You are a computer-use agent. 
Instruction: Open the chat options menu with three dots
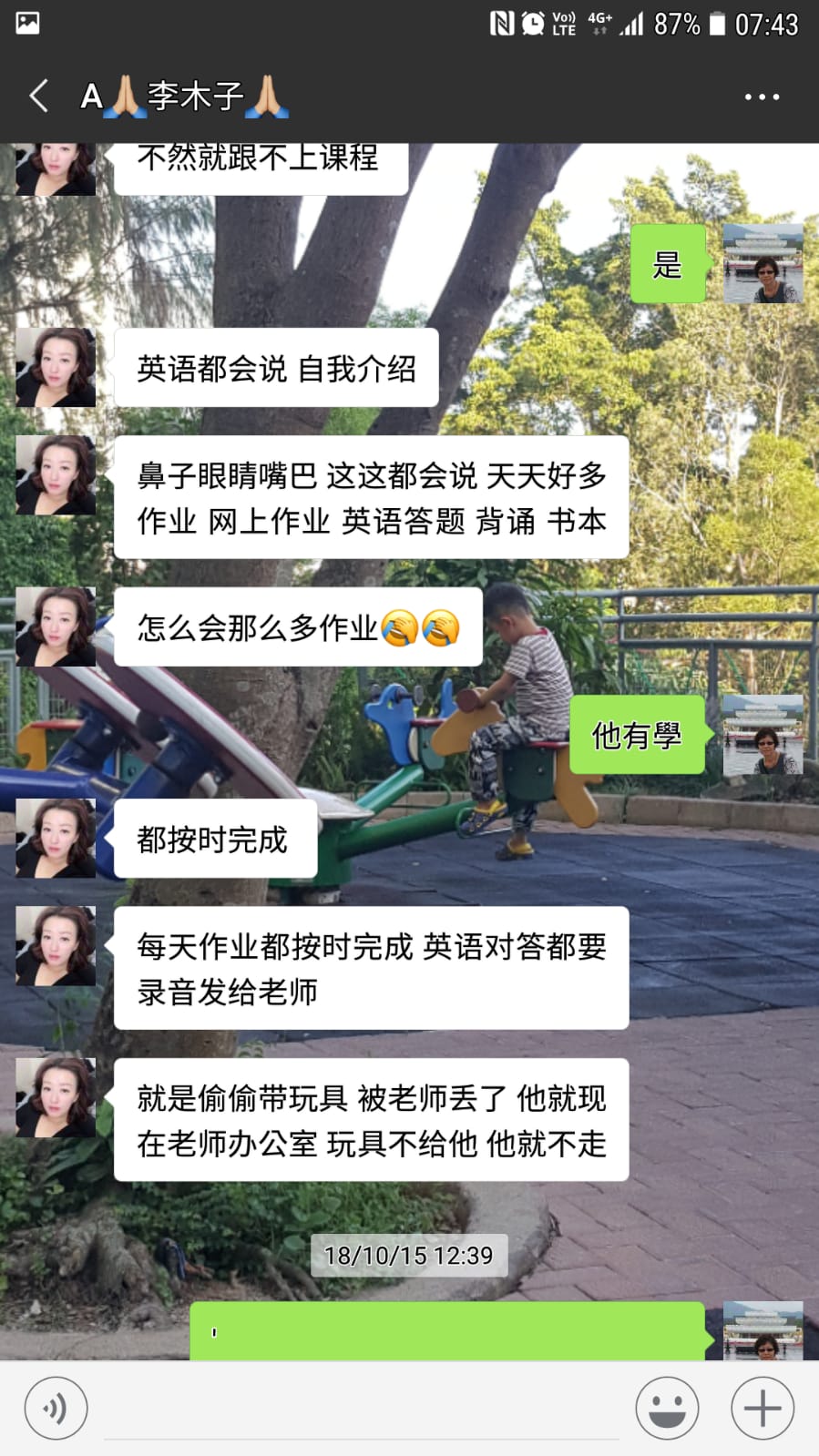pos(762,97)
